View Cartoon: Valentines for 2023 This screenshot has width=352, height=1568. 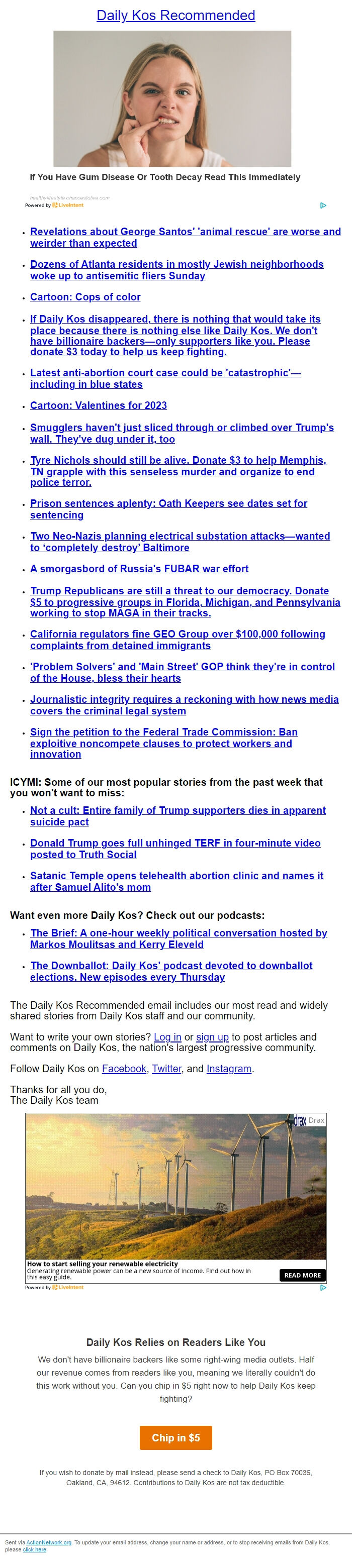point(98,405)
